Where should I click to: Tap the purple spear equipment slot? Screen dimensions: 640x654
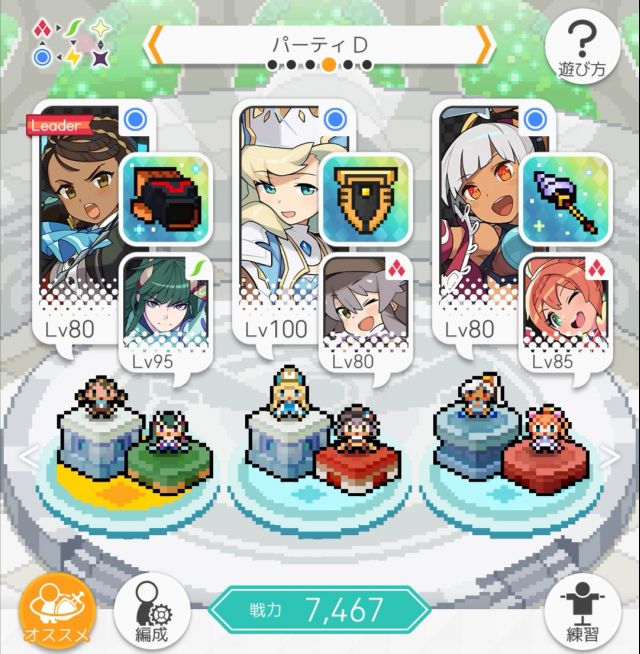(x=564, y=197)
